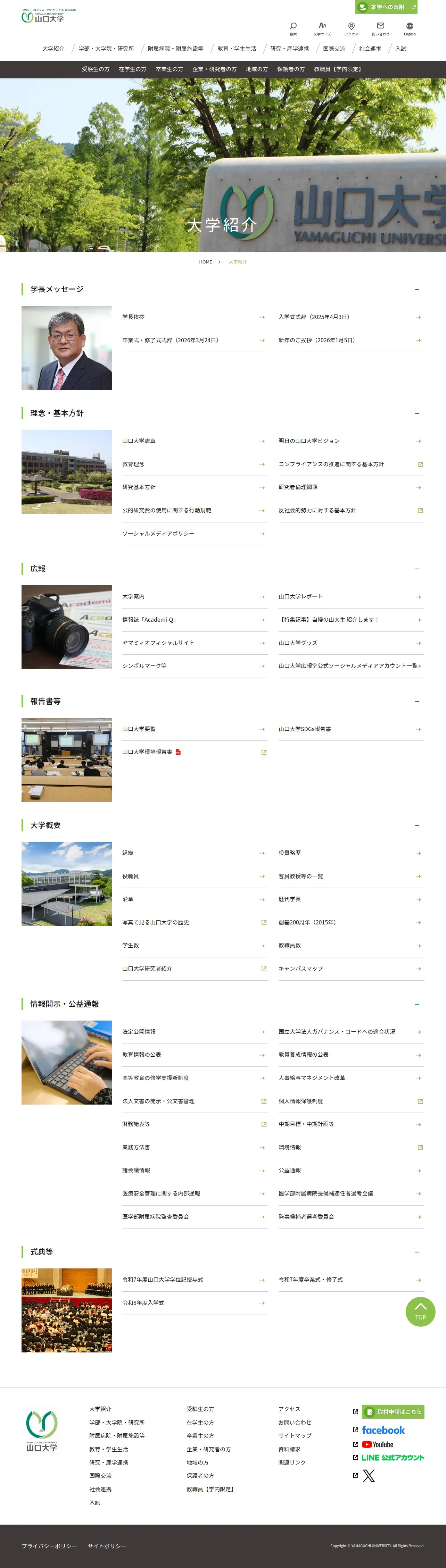Go to HOME via the breadcrumb
The image size is (446, 1568).
click(x=205, y=262)
